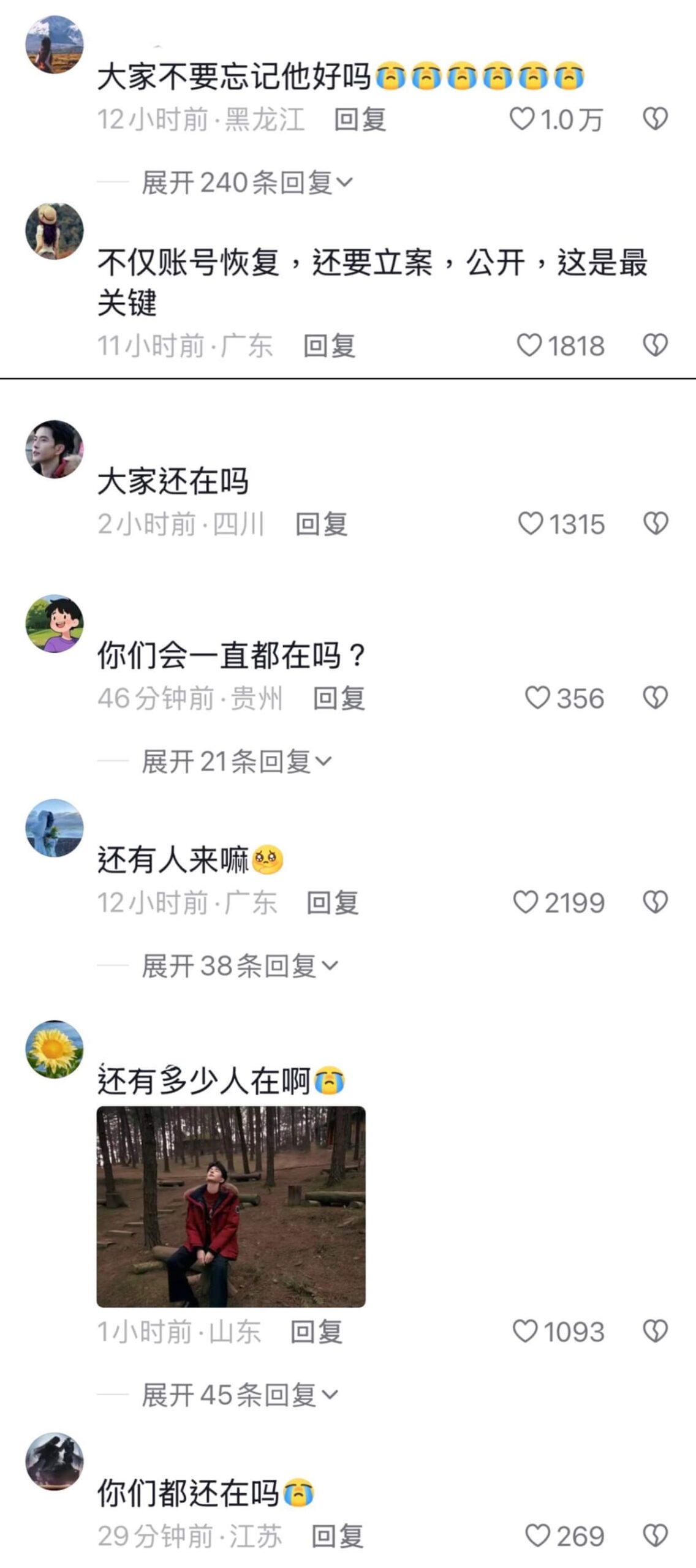Like the comment 你们会一直都在吗？
Image resolution: width=696 pixels, height=1568 pixels.
537,698
